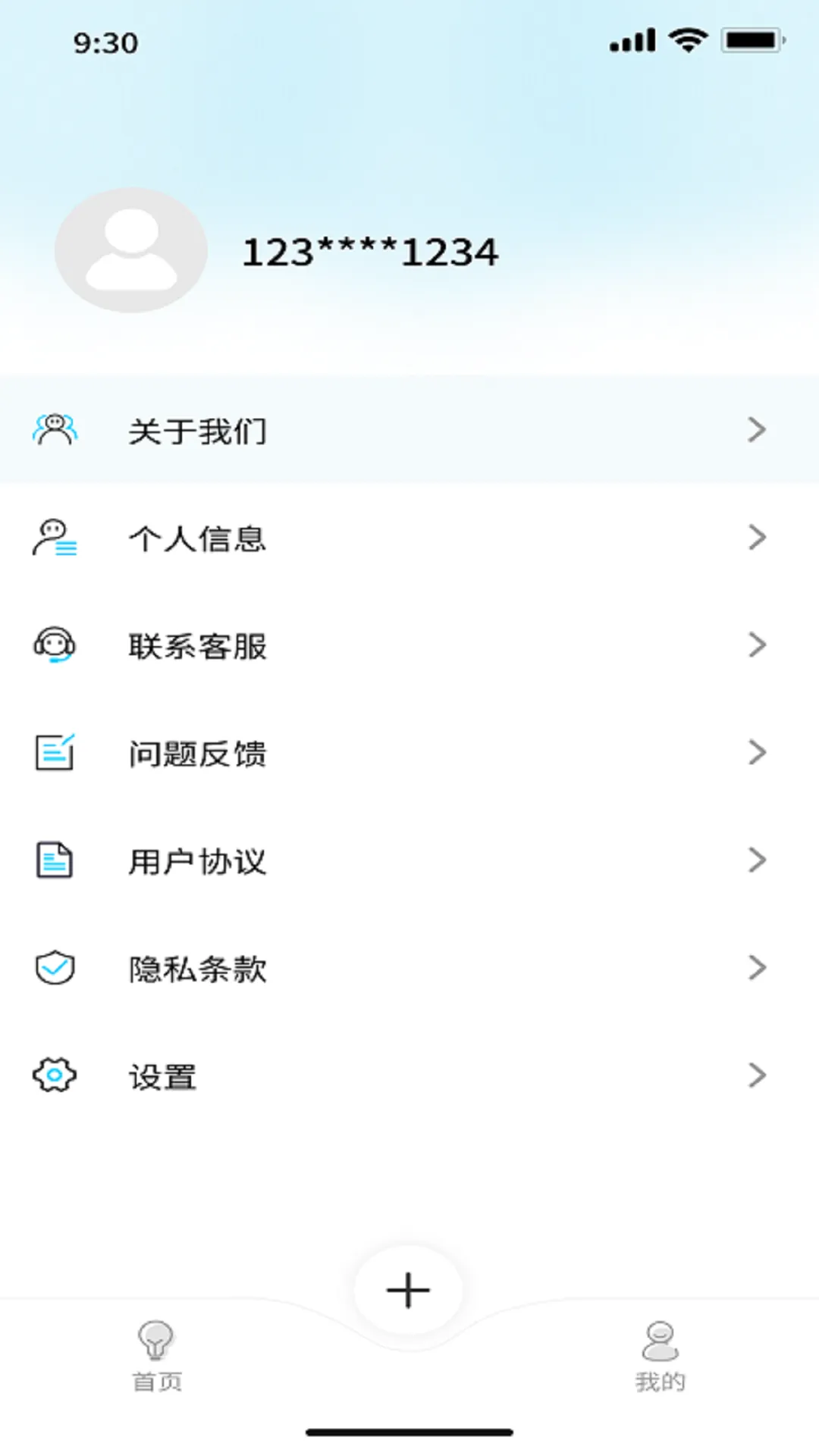
Task: Select the Personal Info profile icon
Action: pos(53,538)
